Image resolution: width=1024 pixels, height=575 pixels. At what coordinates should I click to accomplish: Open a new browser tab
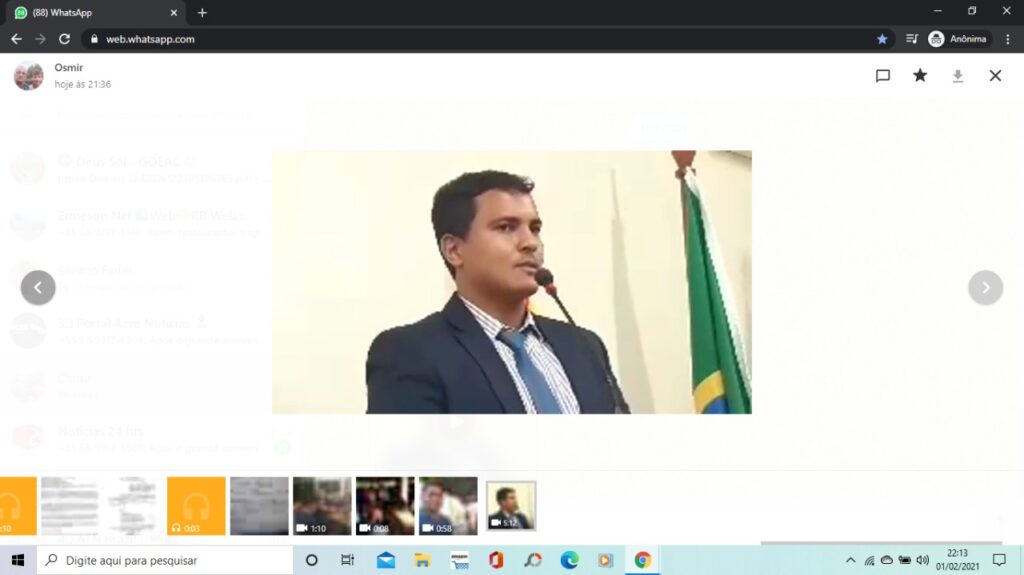click(202, 13)
